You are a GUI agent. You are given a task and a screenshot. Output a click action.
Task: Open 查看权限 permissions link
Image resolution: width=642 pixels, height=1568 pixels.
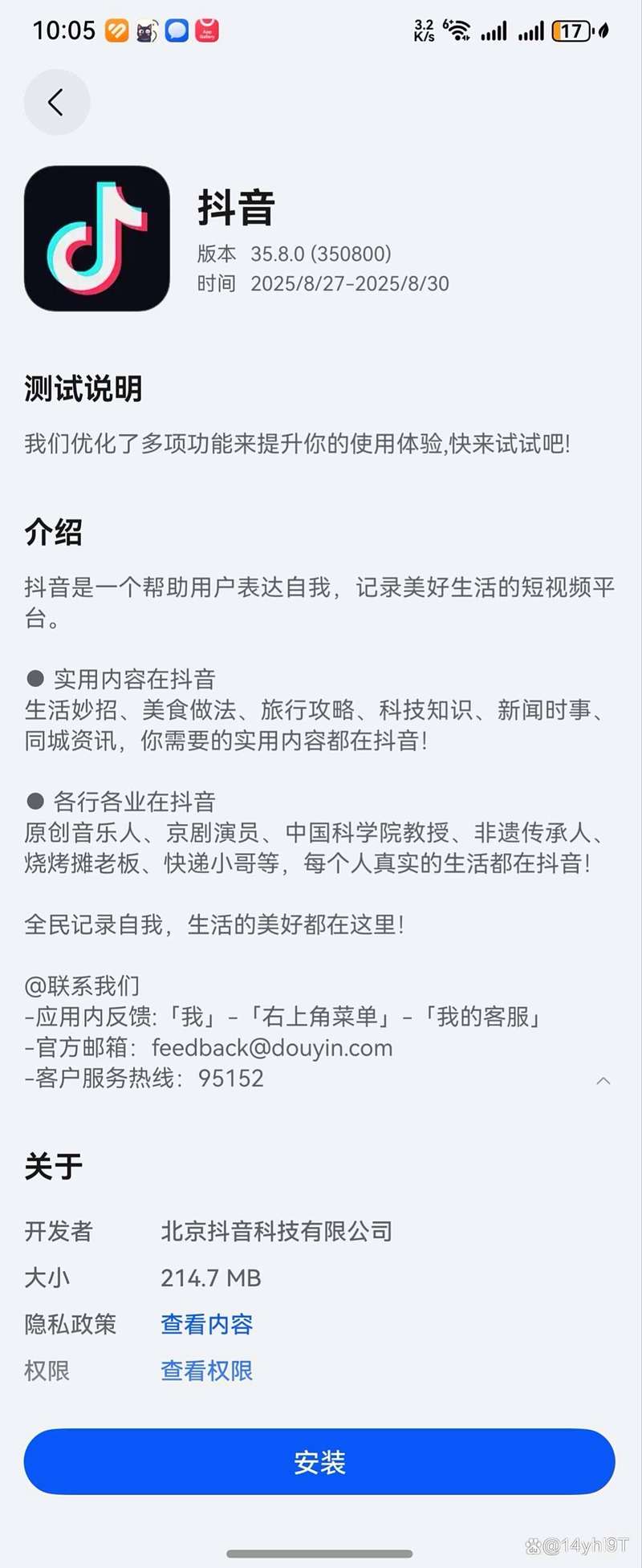206,1371
